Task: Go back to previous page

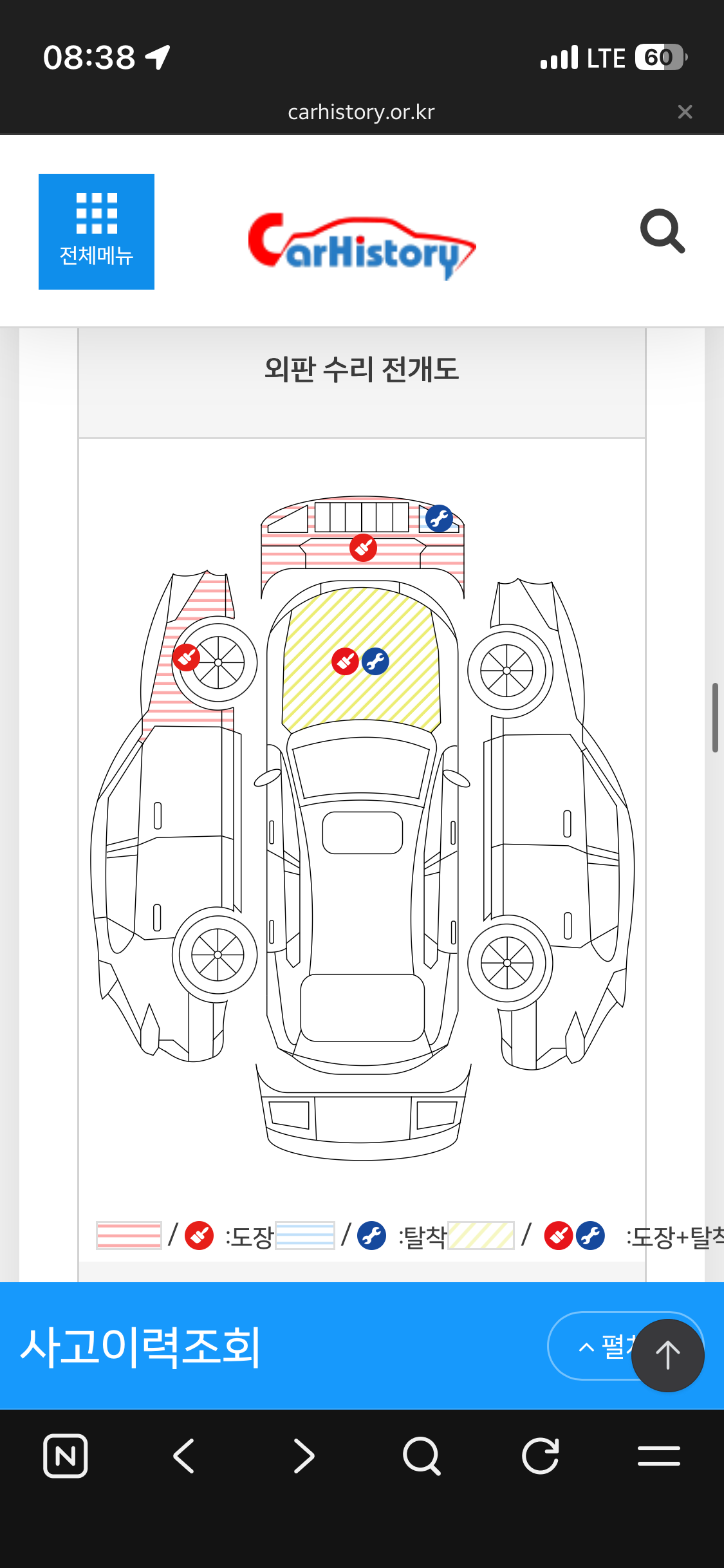Action: 184,1456
